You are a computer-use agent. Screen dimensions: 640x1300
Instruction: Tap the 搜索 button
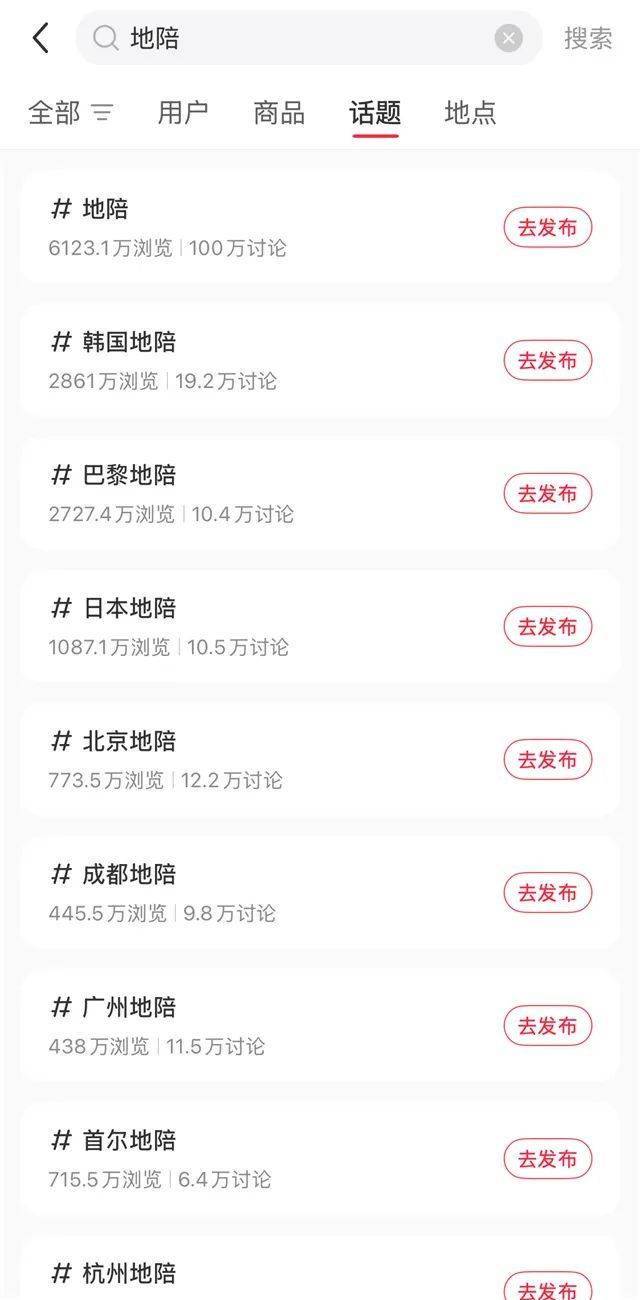pos(588,39)
